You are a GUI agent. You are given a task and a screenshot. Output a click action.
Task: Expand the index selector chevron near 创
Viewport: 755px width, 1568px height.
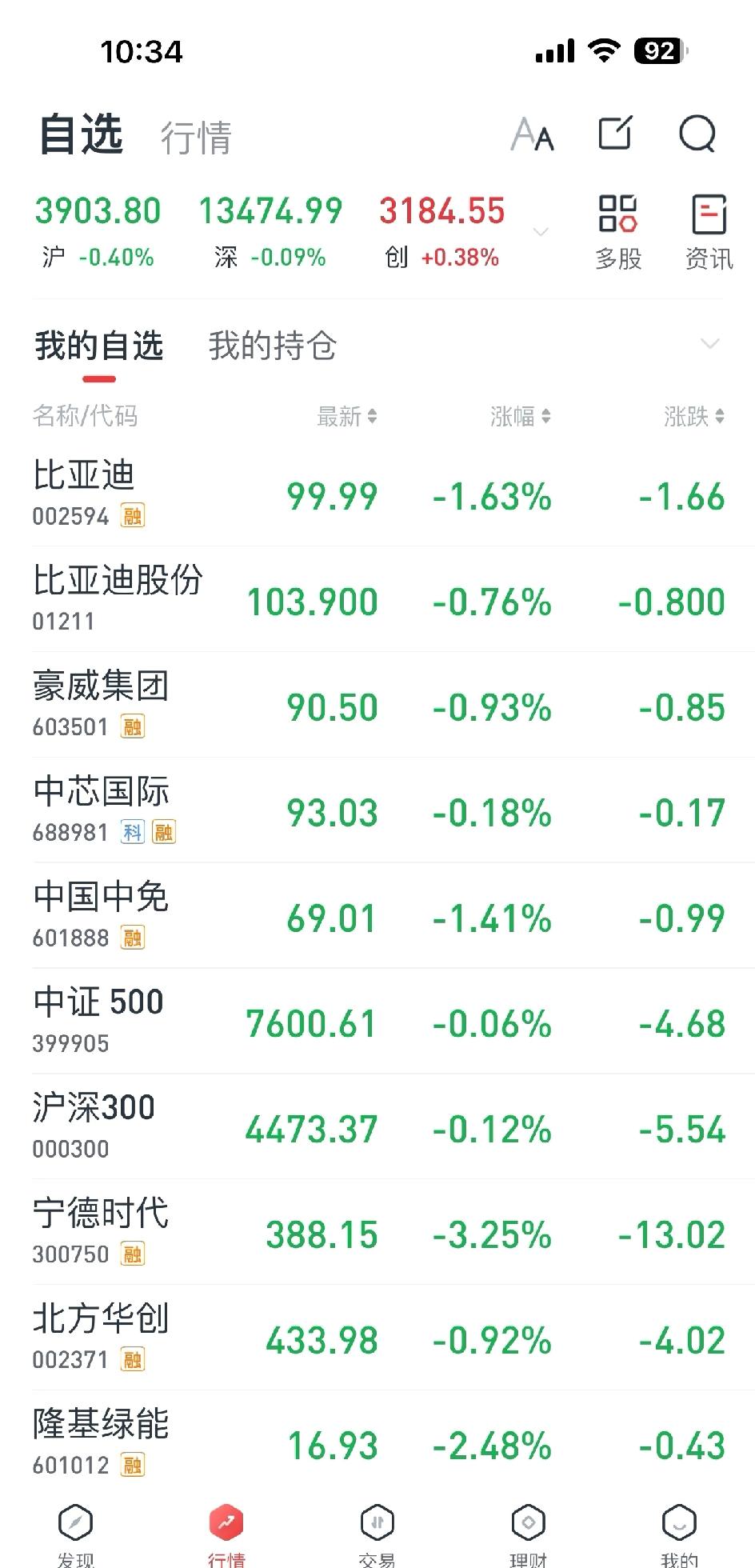coord(541,232)
